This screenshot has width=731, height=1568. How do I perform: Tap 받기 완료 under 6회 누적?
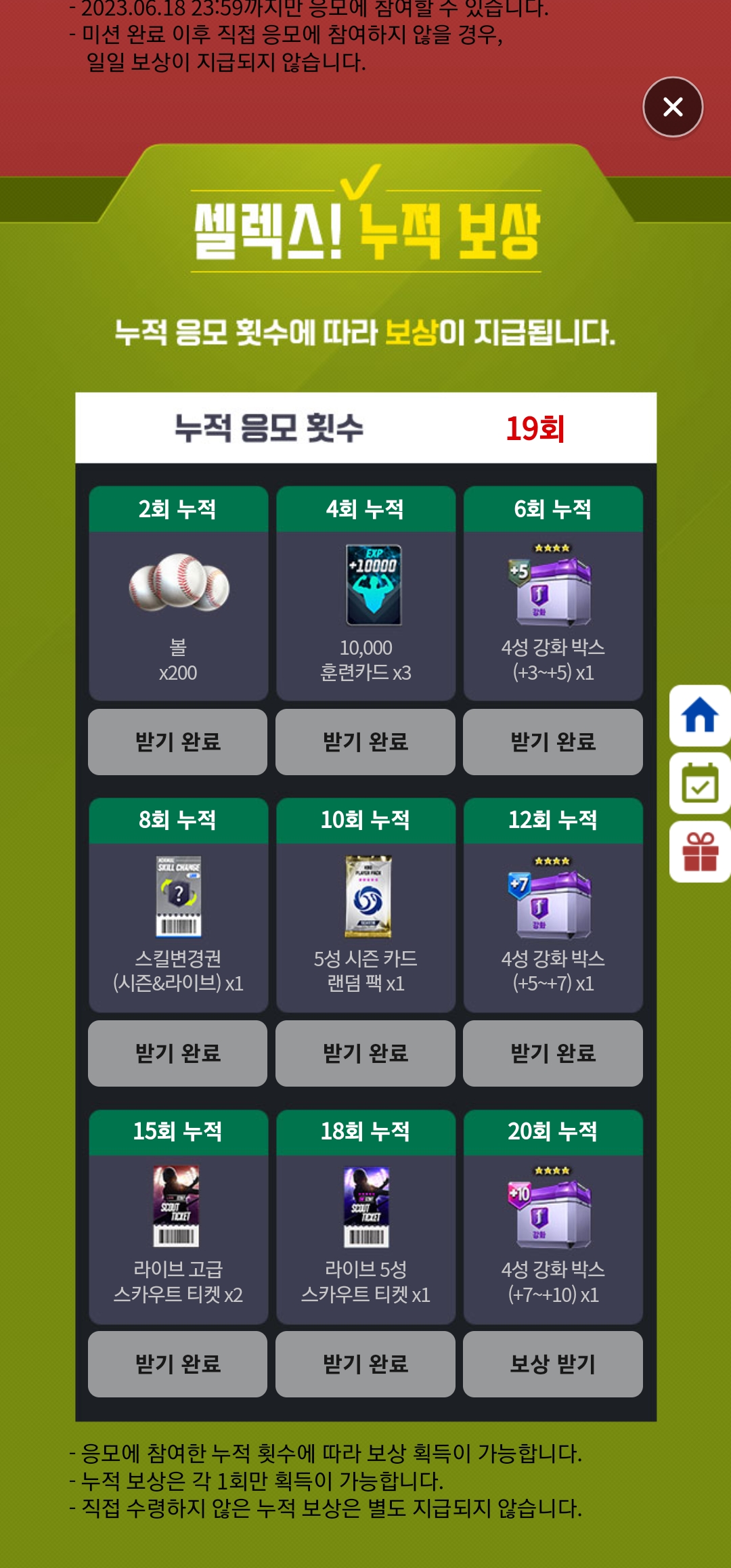(552, 741)
